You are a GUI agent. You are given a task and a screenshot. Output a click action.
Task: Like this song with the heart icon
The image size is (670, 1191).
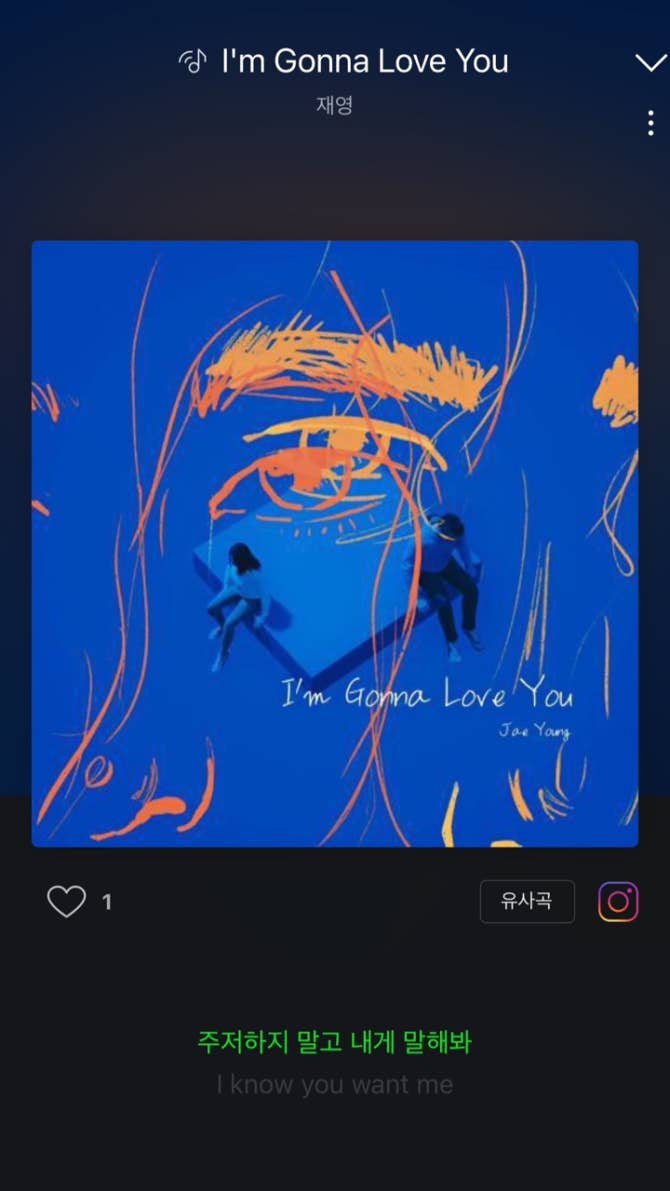(x=67, y=901)
